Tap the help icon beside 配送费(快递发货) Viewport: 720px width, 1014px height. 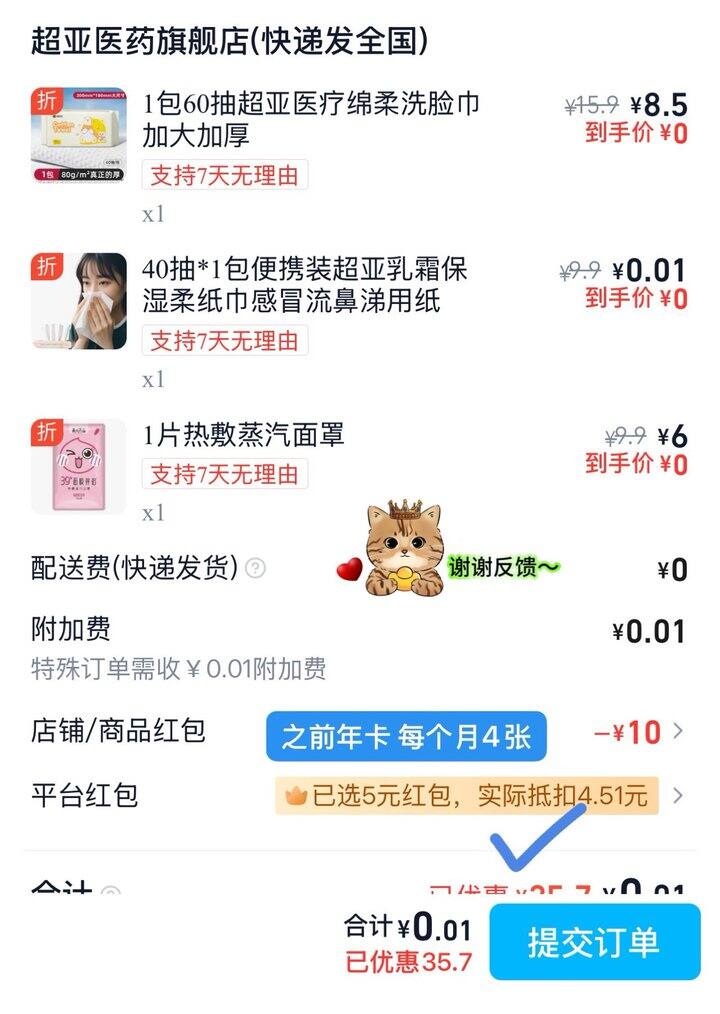256,569
